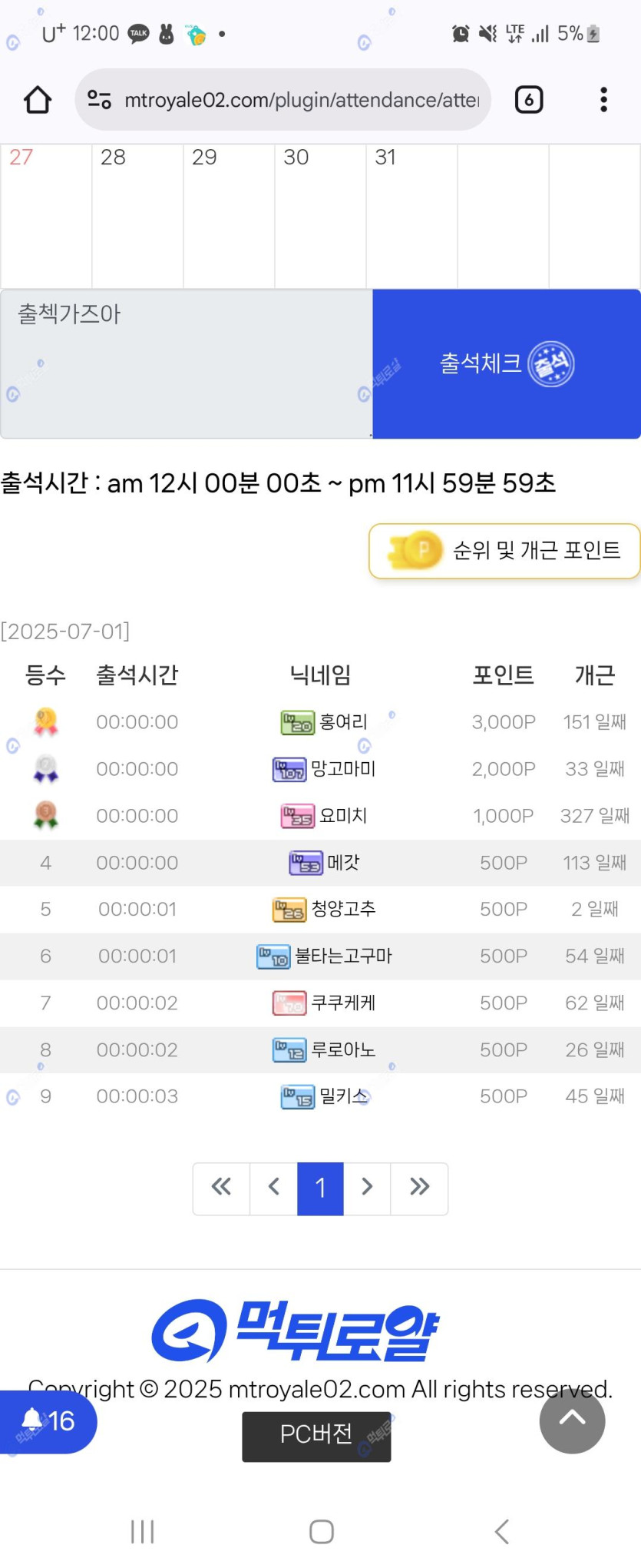641x1568 pixels.
Task: Switch to PC버전 desktop version
Action: click(316, 1435)
